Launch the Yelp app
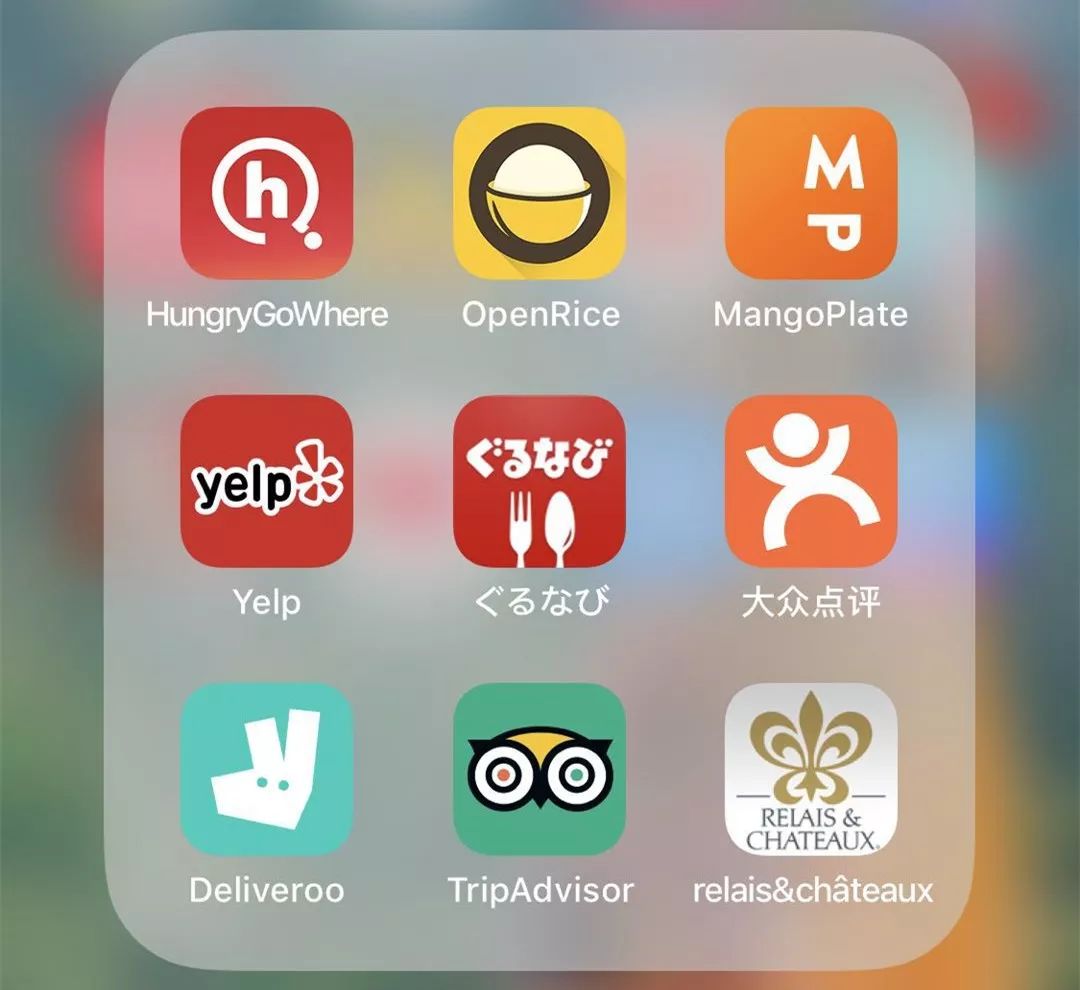1080x990 pixels. tap(266, 481)
